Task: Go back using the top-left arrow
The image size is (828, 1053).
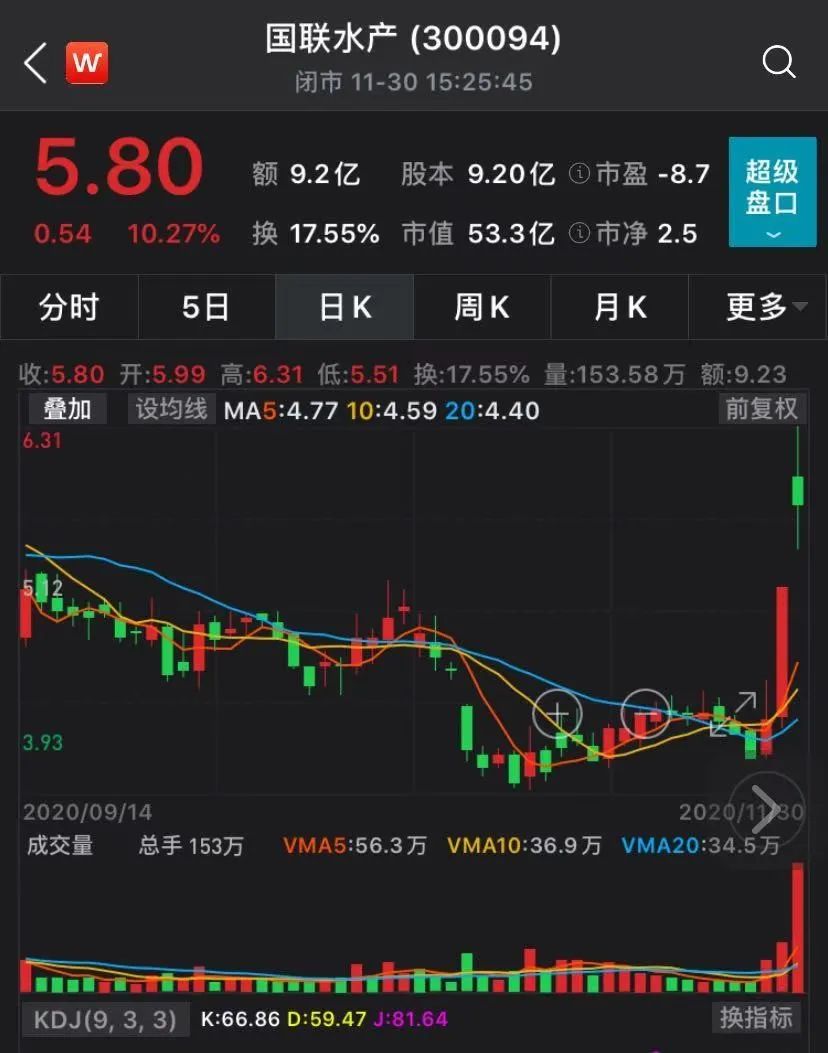Action: point(36,63)
